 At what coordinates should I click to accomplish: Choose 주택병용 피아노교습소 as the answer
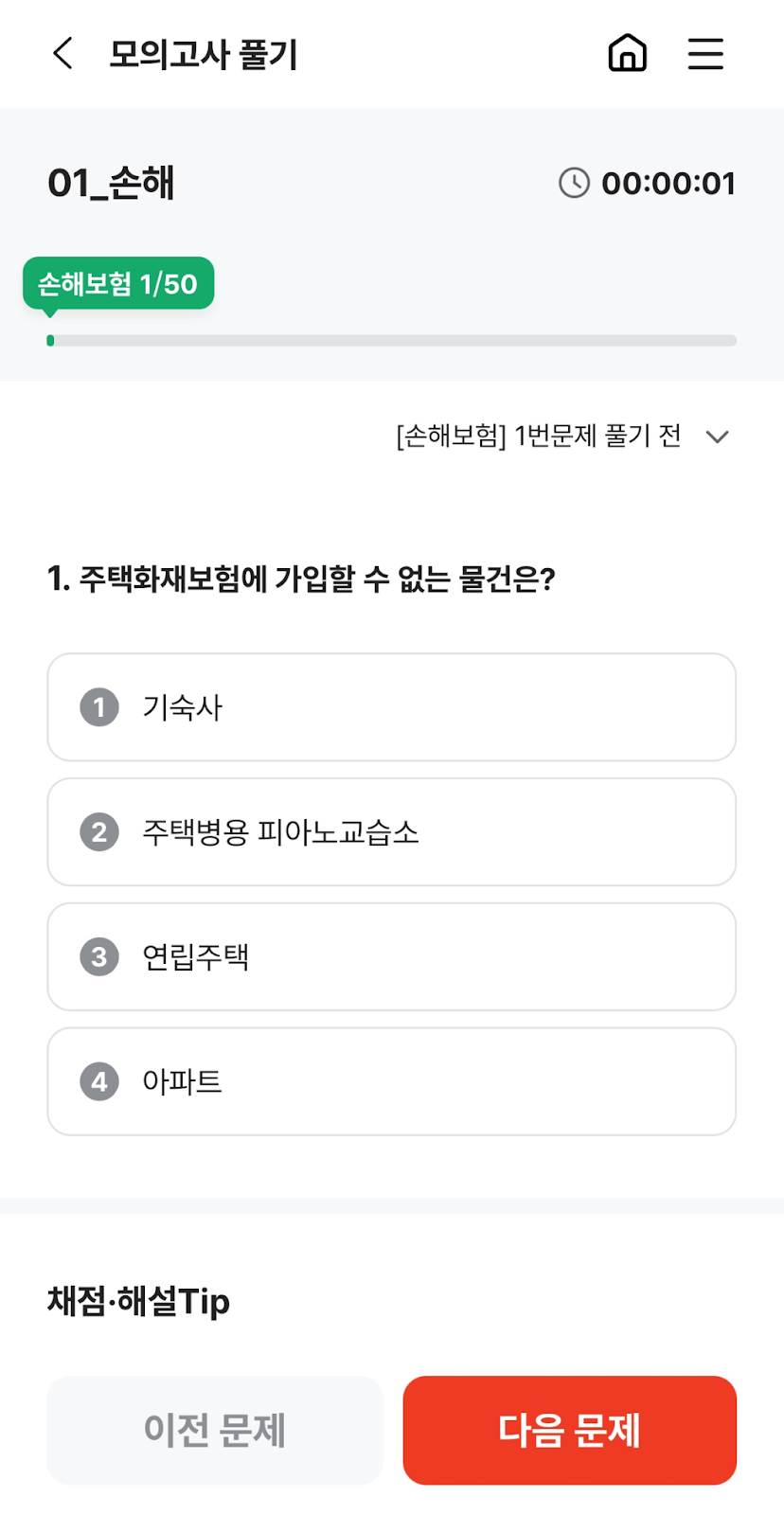[391, 832]
